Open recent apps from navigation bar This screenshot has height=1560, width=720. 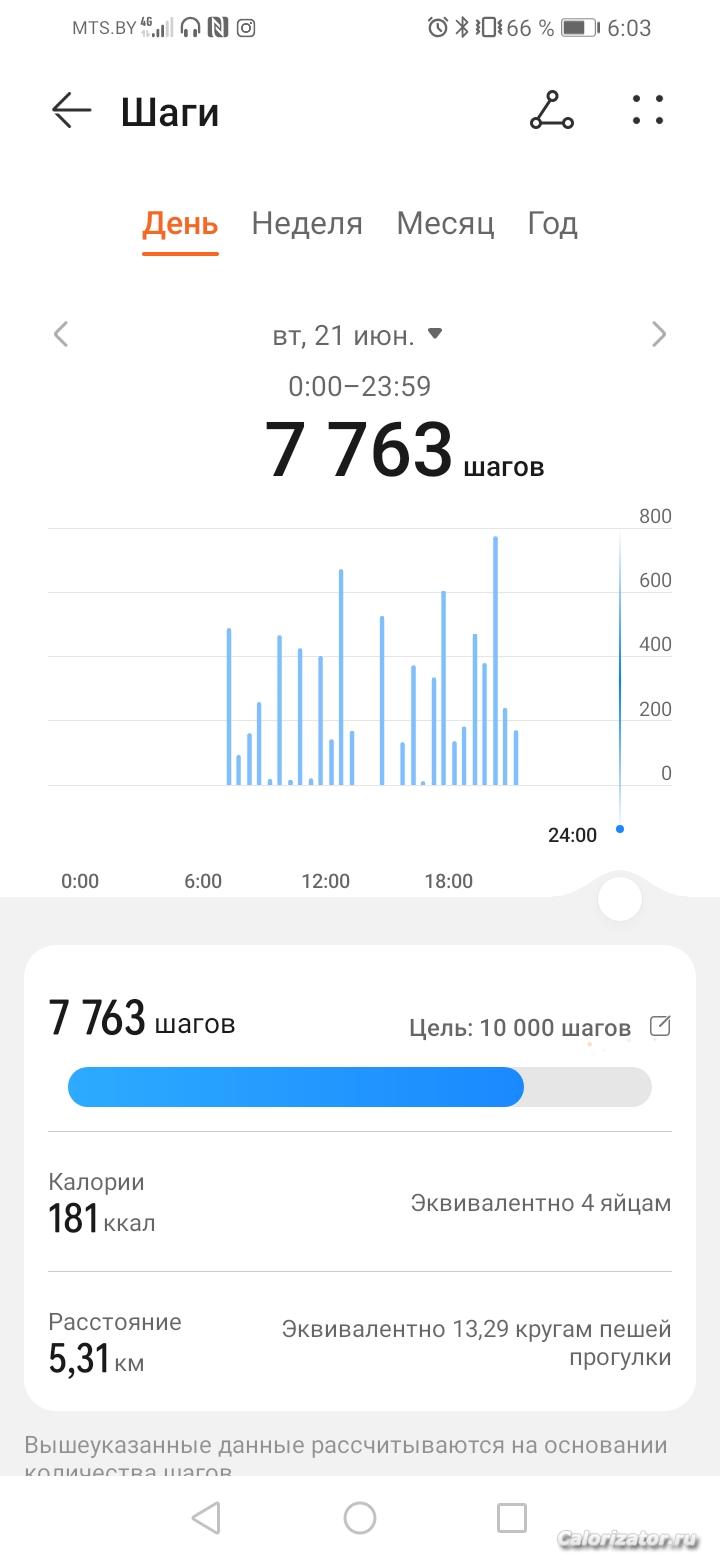[x=512, y=1518]
